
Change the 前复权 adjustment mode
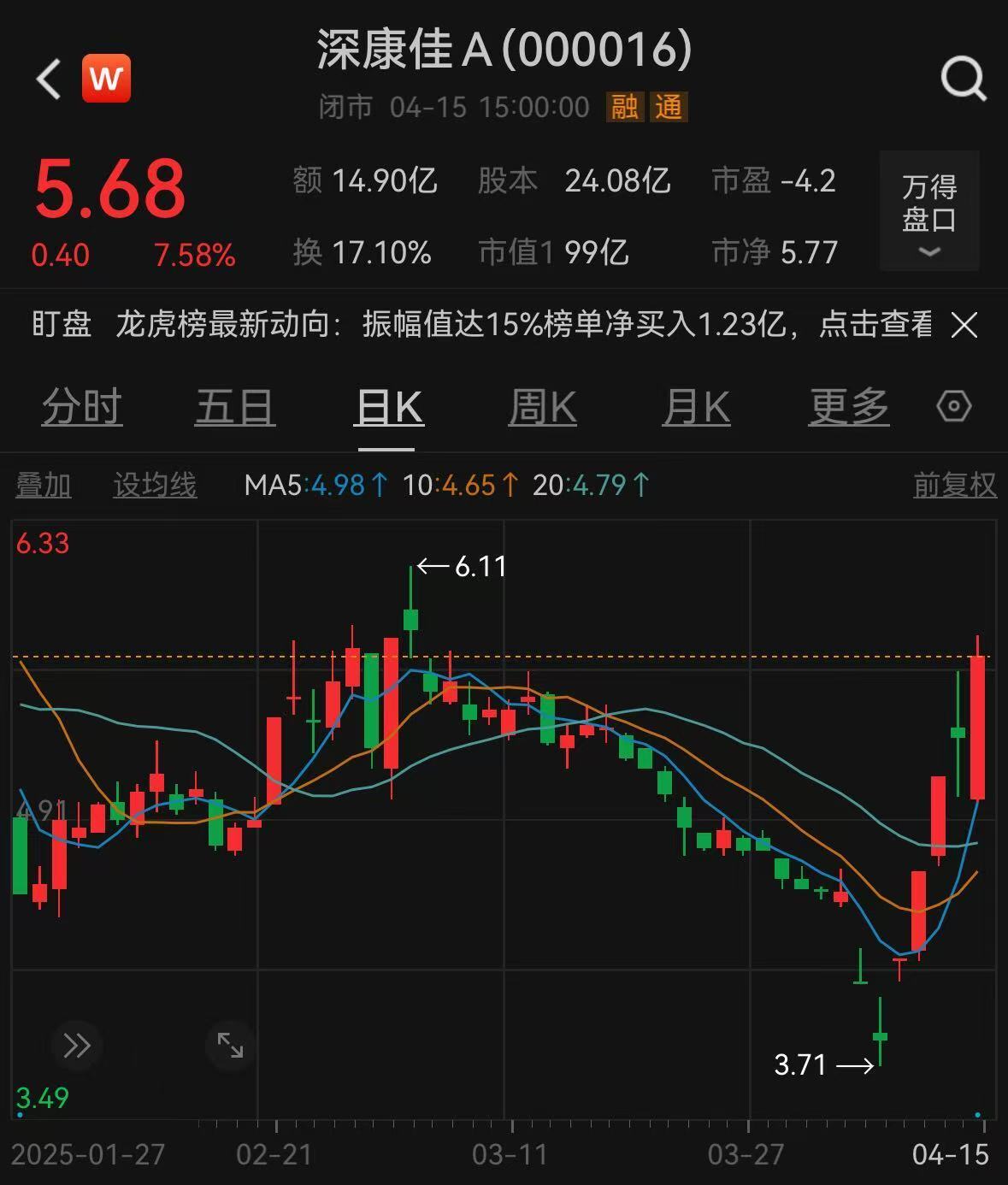(954, 486)
